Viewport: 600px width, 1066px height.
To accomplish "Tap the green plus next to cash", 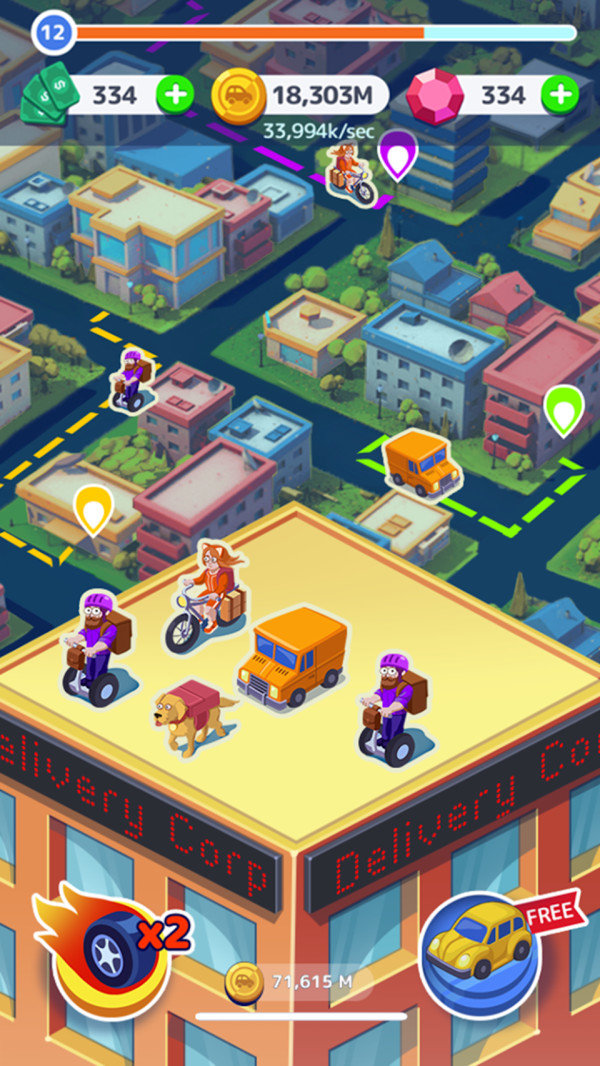I will coord(176,95).
